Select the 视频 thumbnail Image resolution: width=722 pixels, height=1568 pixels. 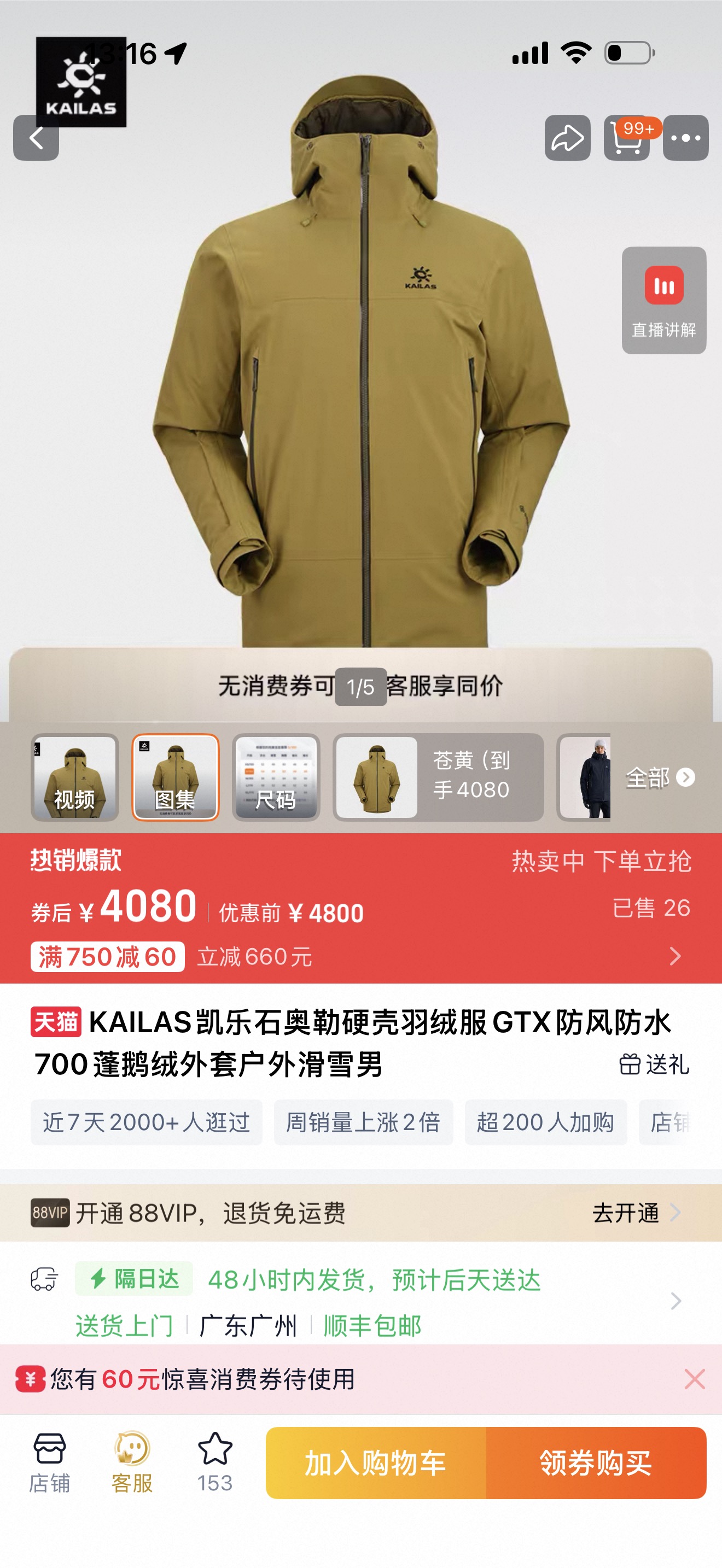75,777
